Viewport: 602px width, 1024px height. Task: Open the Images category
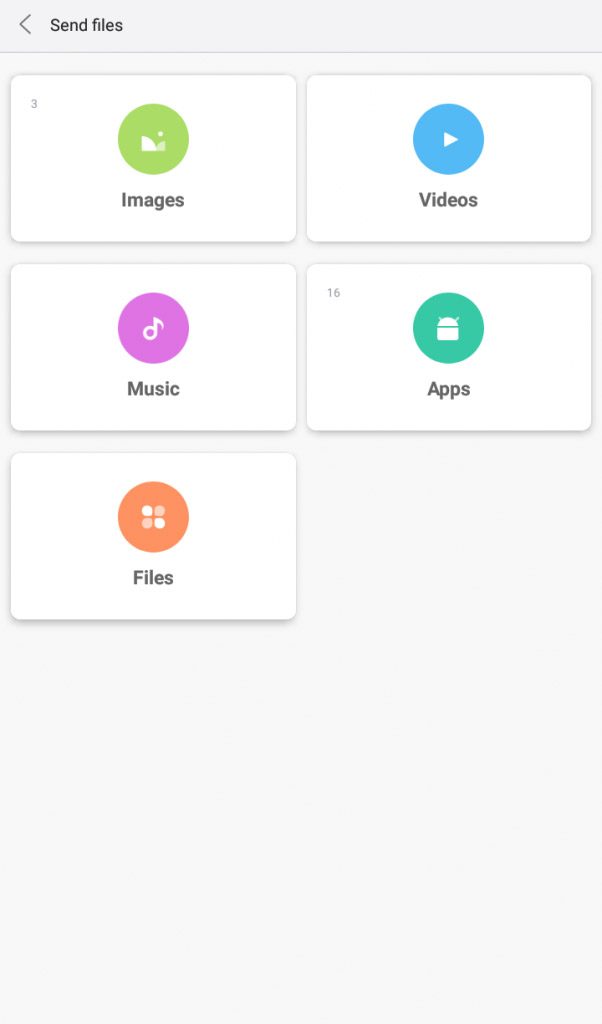153,158
